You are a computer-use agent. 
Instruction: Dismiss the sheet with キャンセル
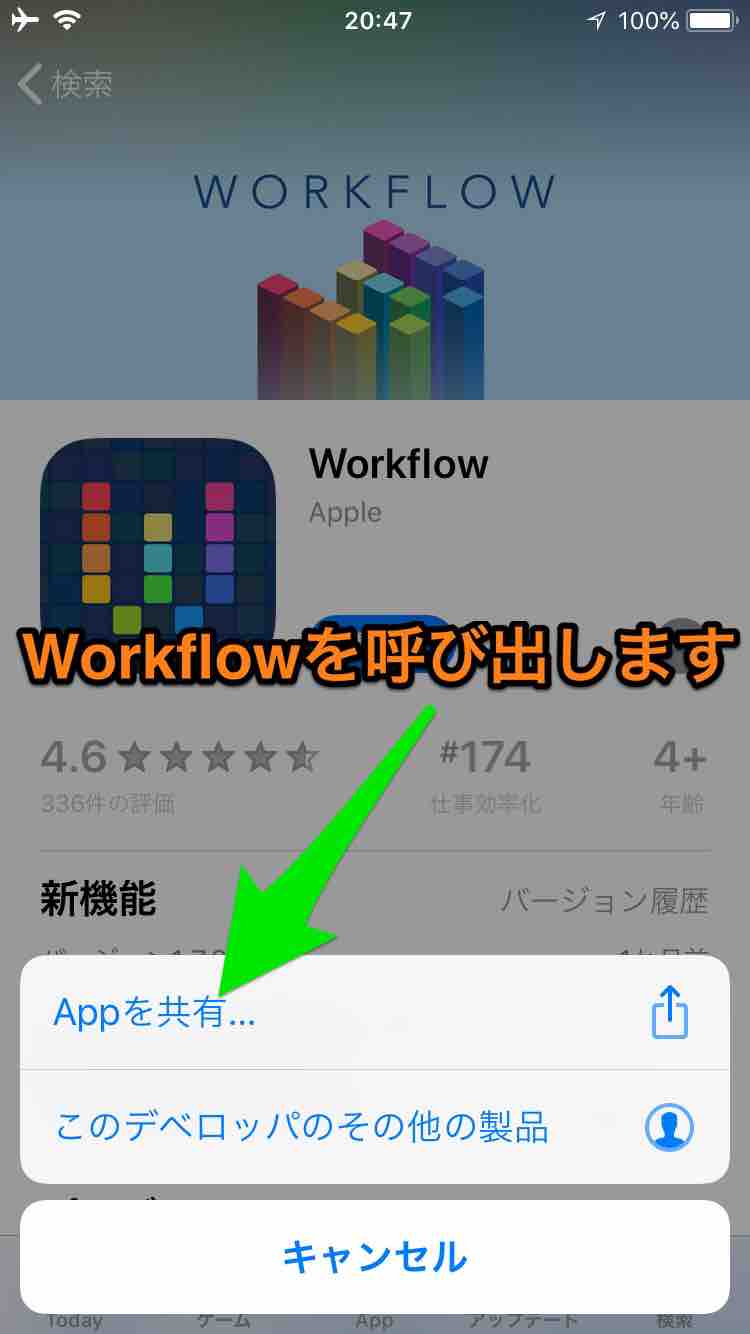374,1257
